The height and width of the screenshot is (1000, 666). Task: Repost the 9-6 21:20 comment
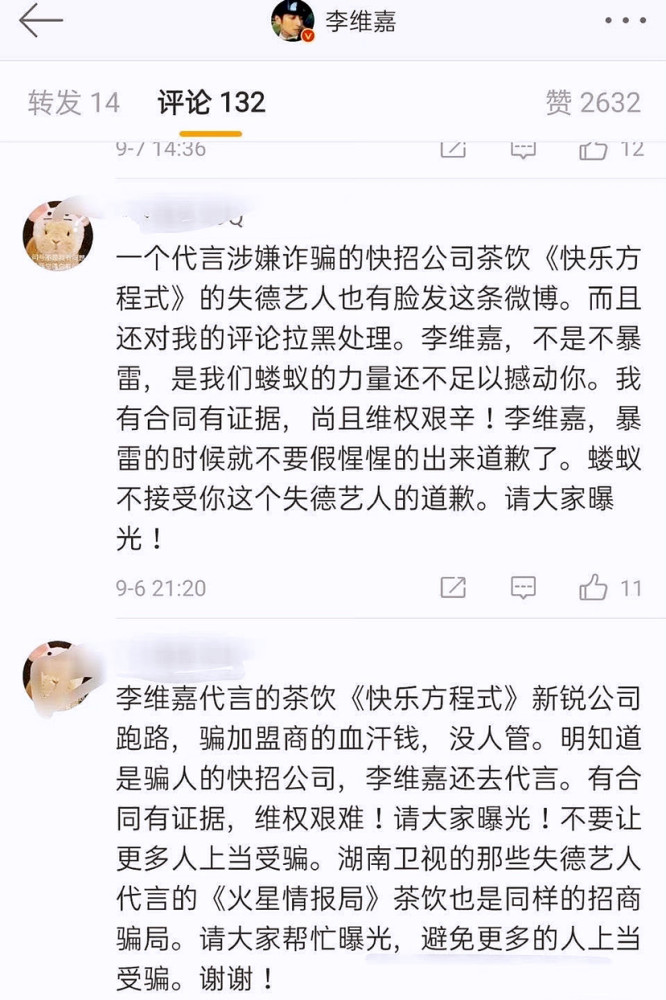tap(453, 587)
